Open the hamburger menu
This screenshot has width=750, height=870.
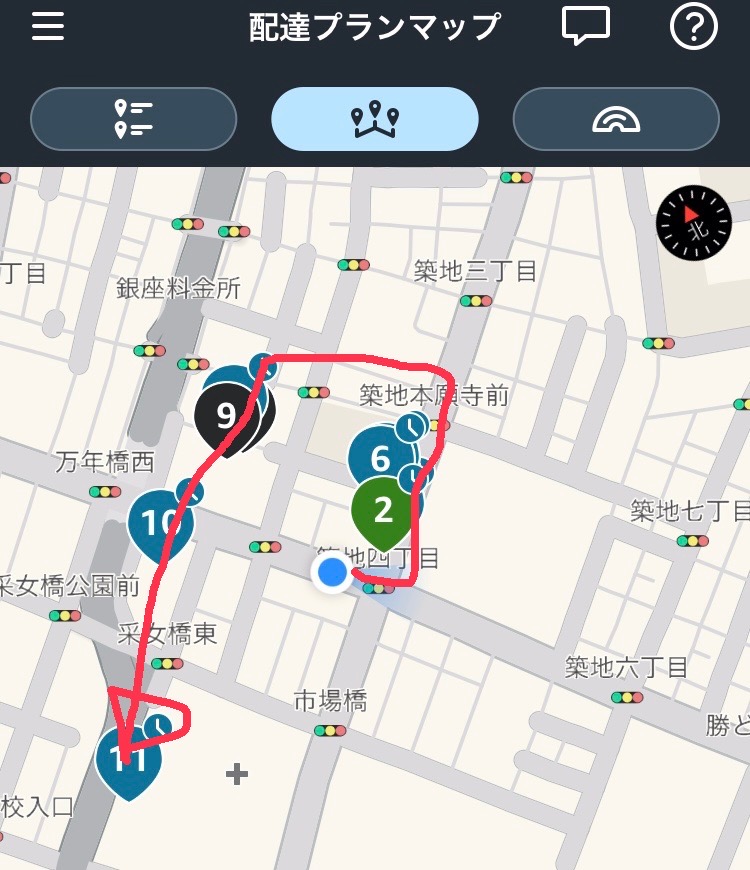[x=48, y=27]
